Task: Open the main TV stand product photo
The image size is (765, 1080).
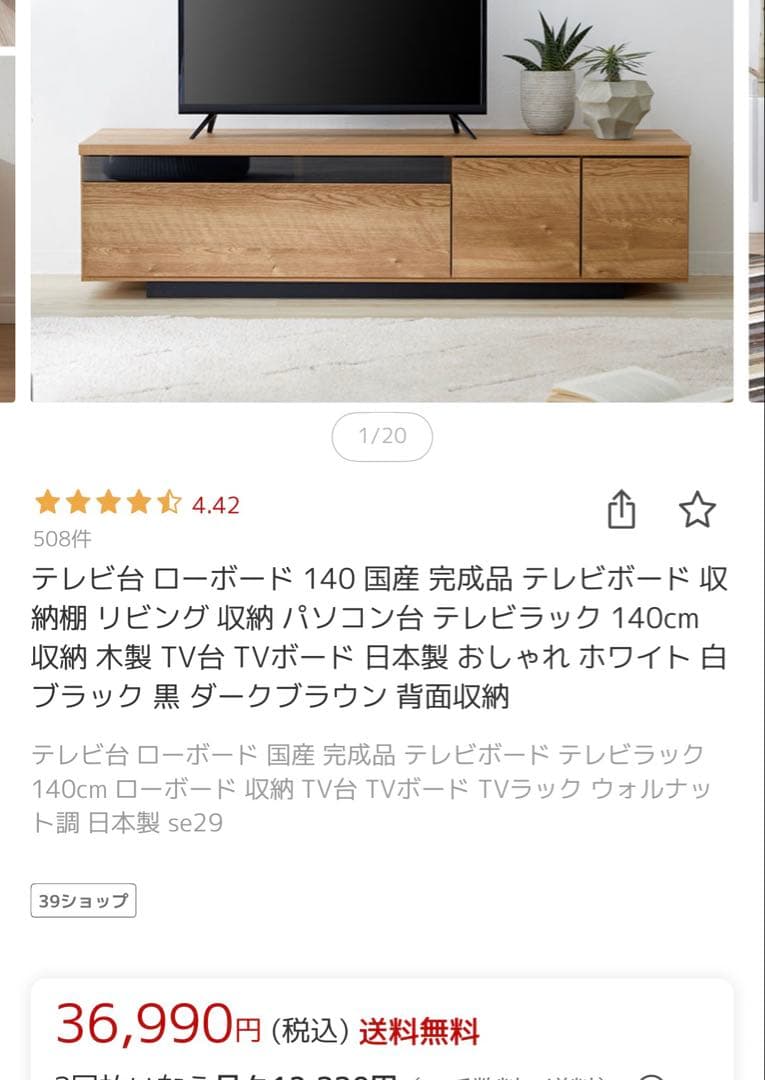Action: [382, 200]
